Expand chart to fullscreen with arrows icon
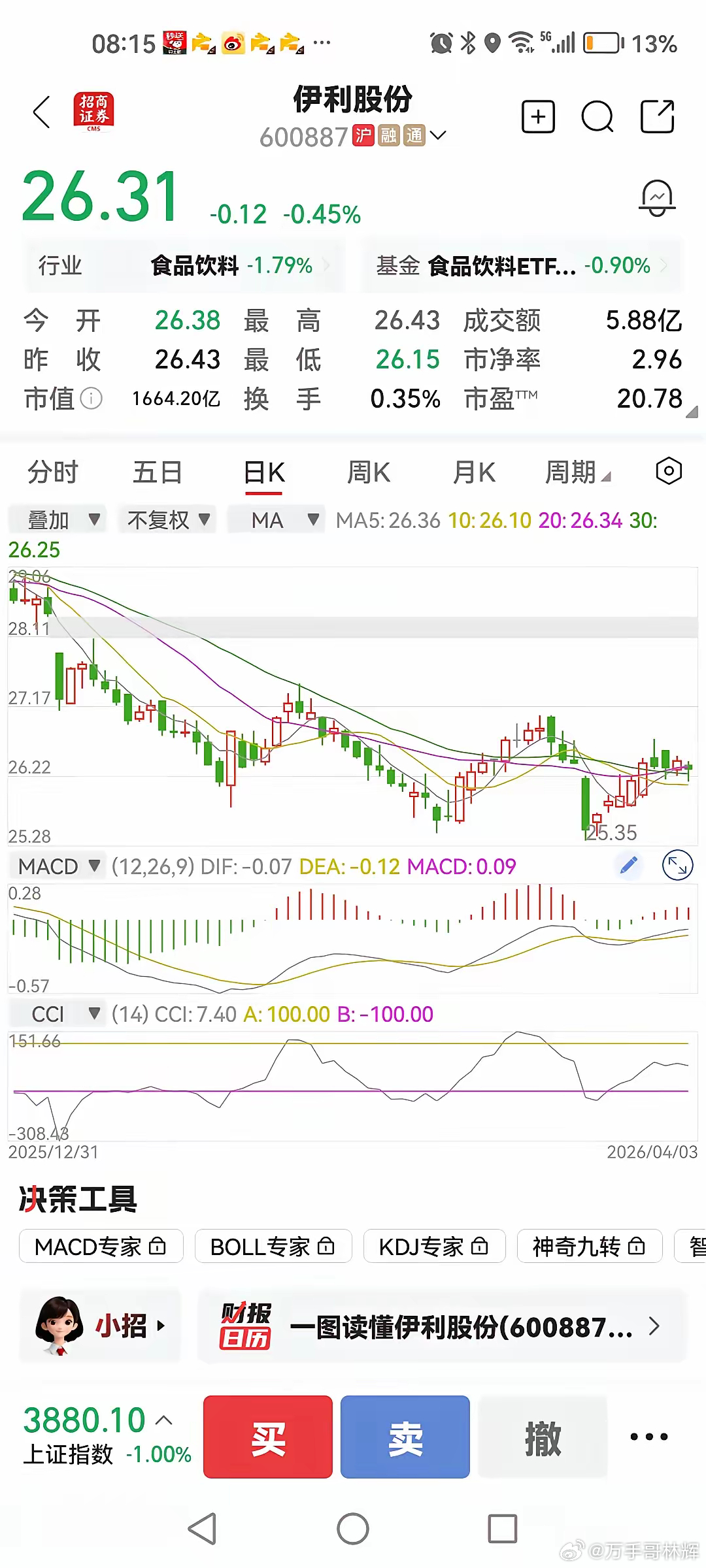Screen dimensions: 706x1568 click(677, 865)
